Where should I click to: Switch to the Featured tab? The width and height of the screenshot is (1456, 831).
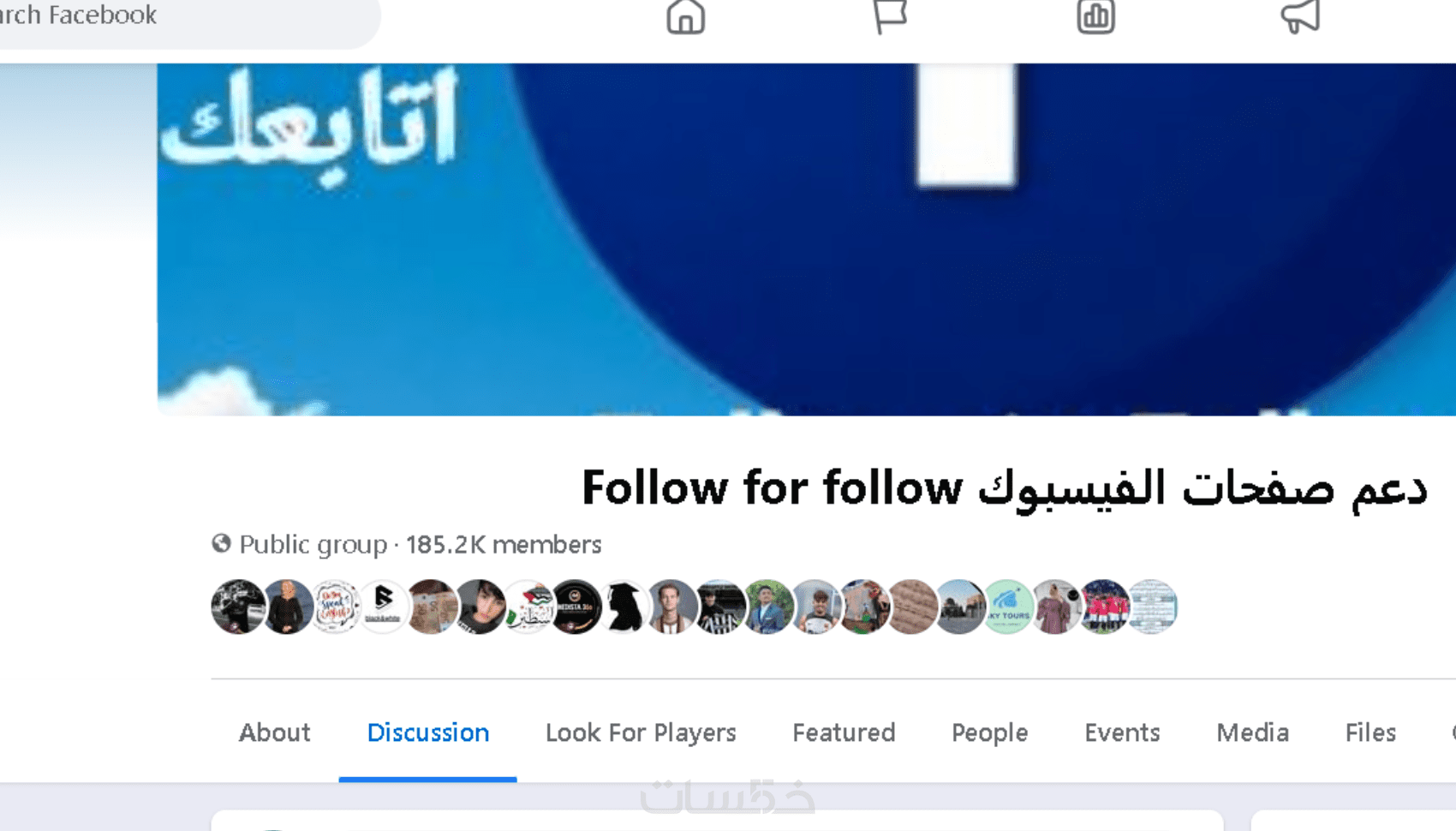click(x=844, y=732)
